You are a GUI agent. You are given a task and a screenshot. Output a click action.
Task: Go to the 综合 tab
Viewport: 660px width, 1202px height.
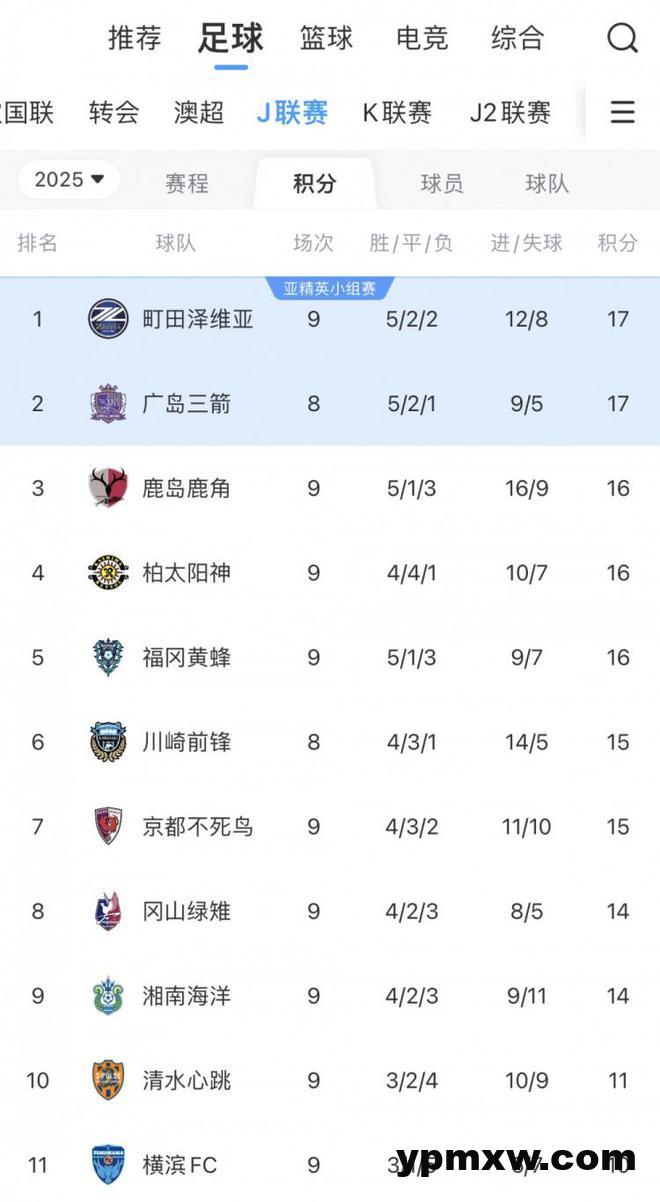click(x=517, y=39)
